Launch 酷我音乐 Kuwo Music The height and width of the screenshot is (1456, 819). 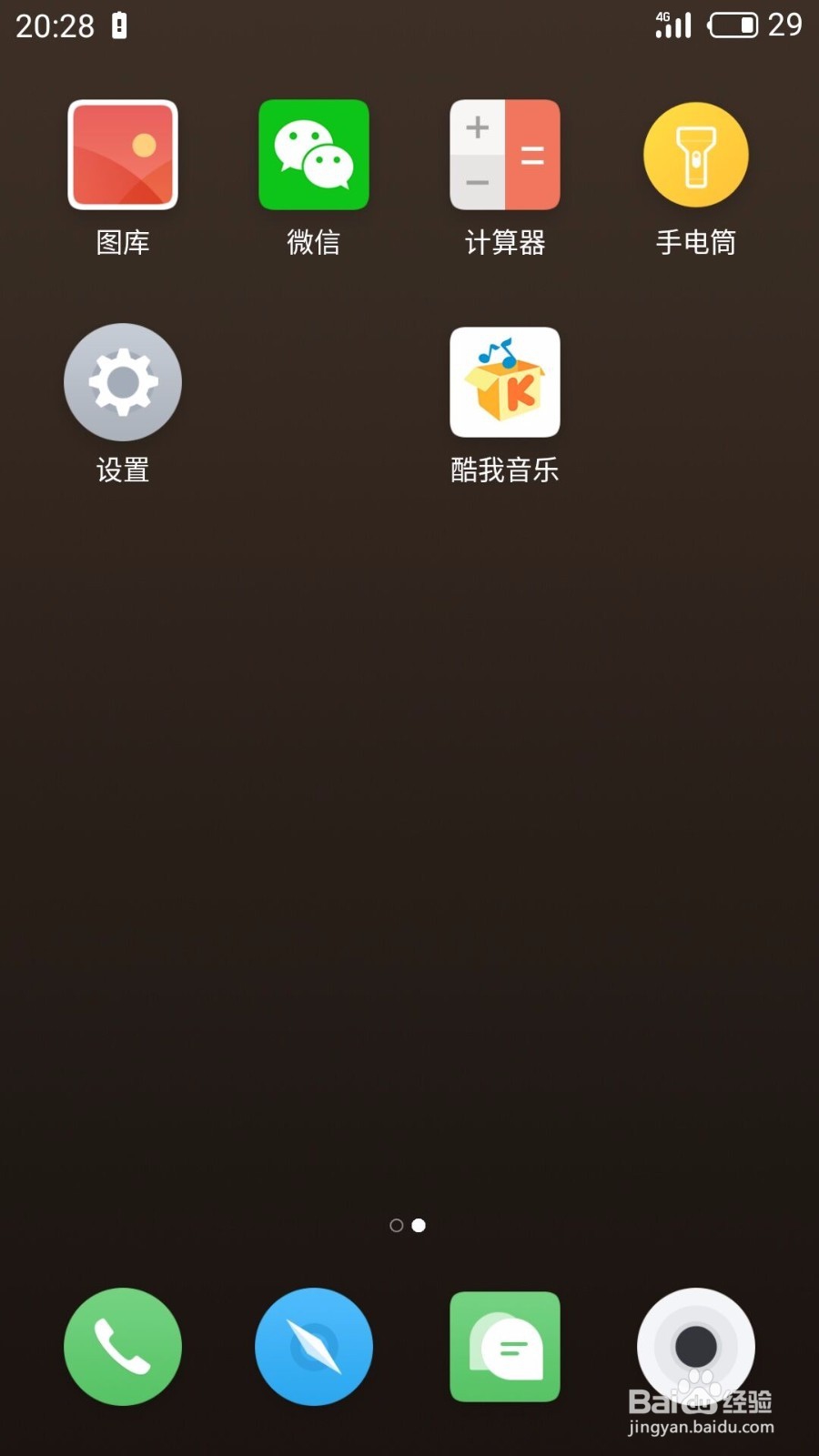(x=505, y=382)
